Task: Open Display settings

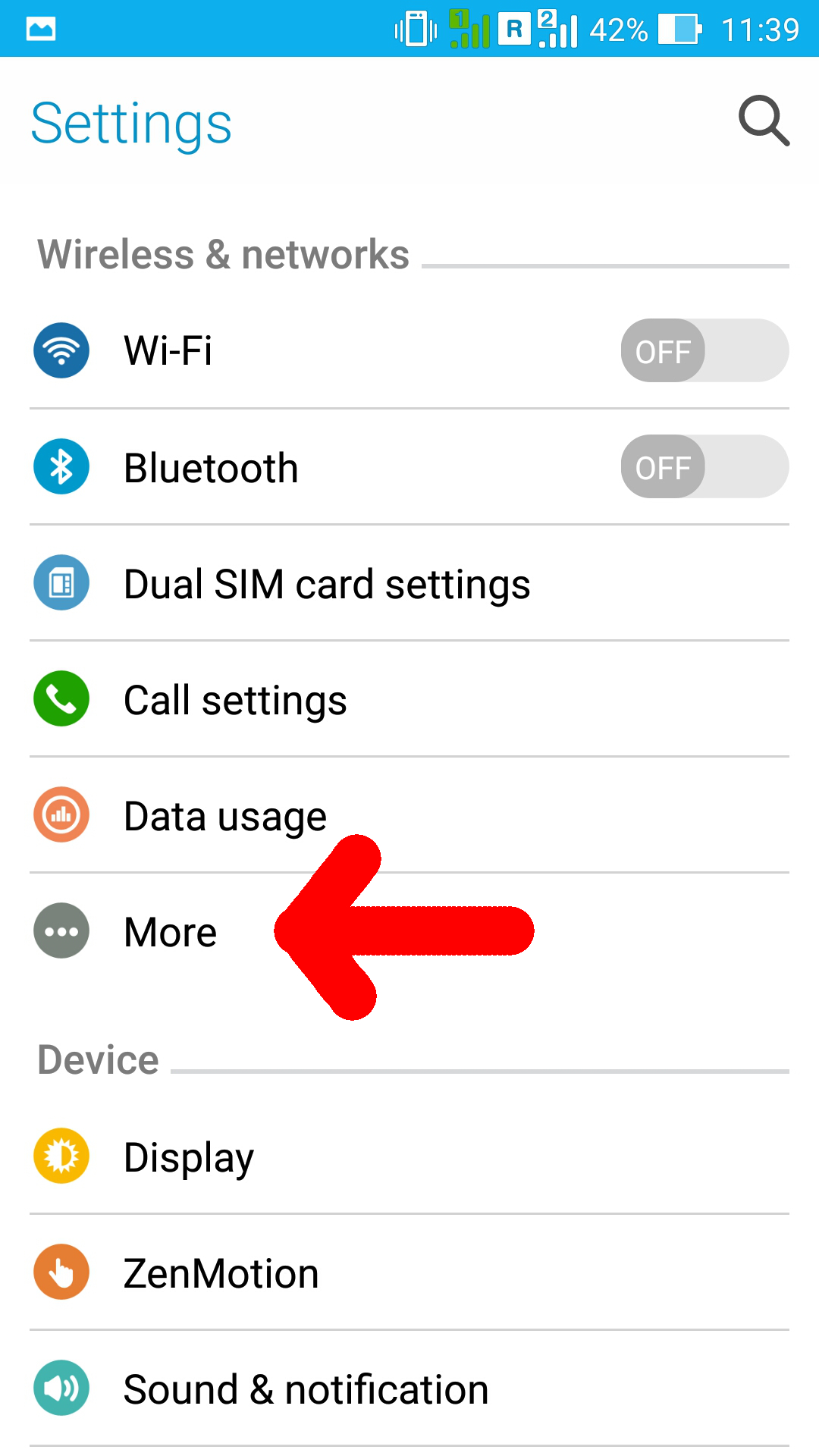Action: click(409, 1156)
